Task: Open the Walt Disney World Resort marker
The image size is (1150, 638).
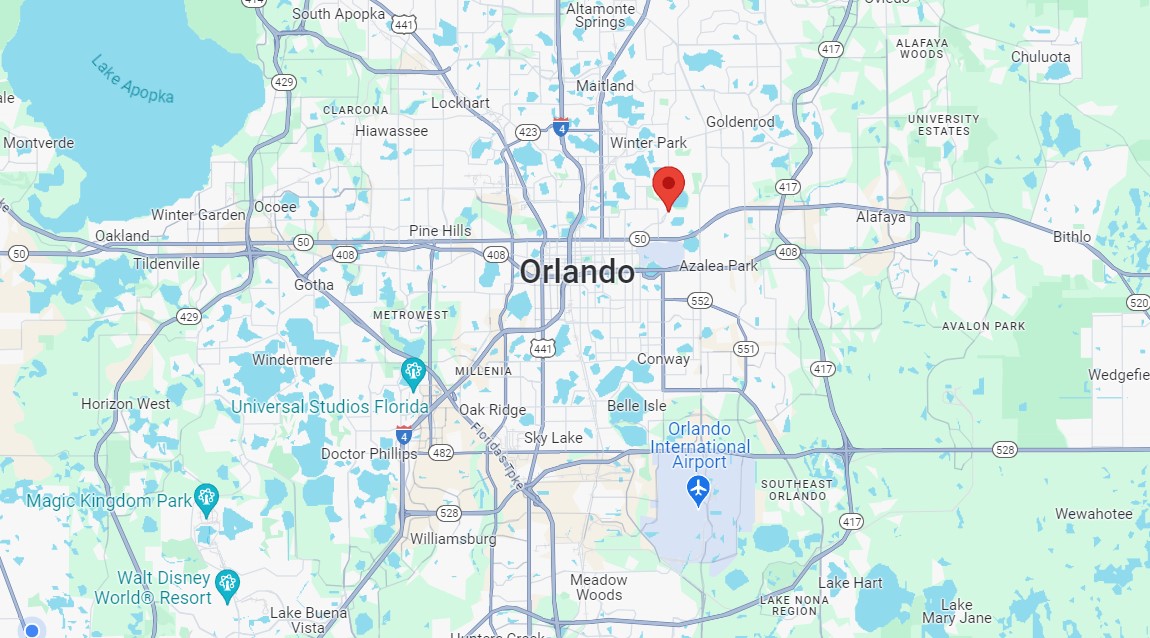Action: coord(227,584)
